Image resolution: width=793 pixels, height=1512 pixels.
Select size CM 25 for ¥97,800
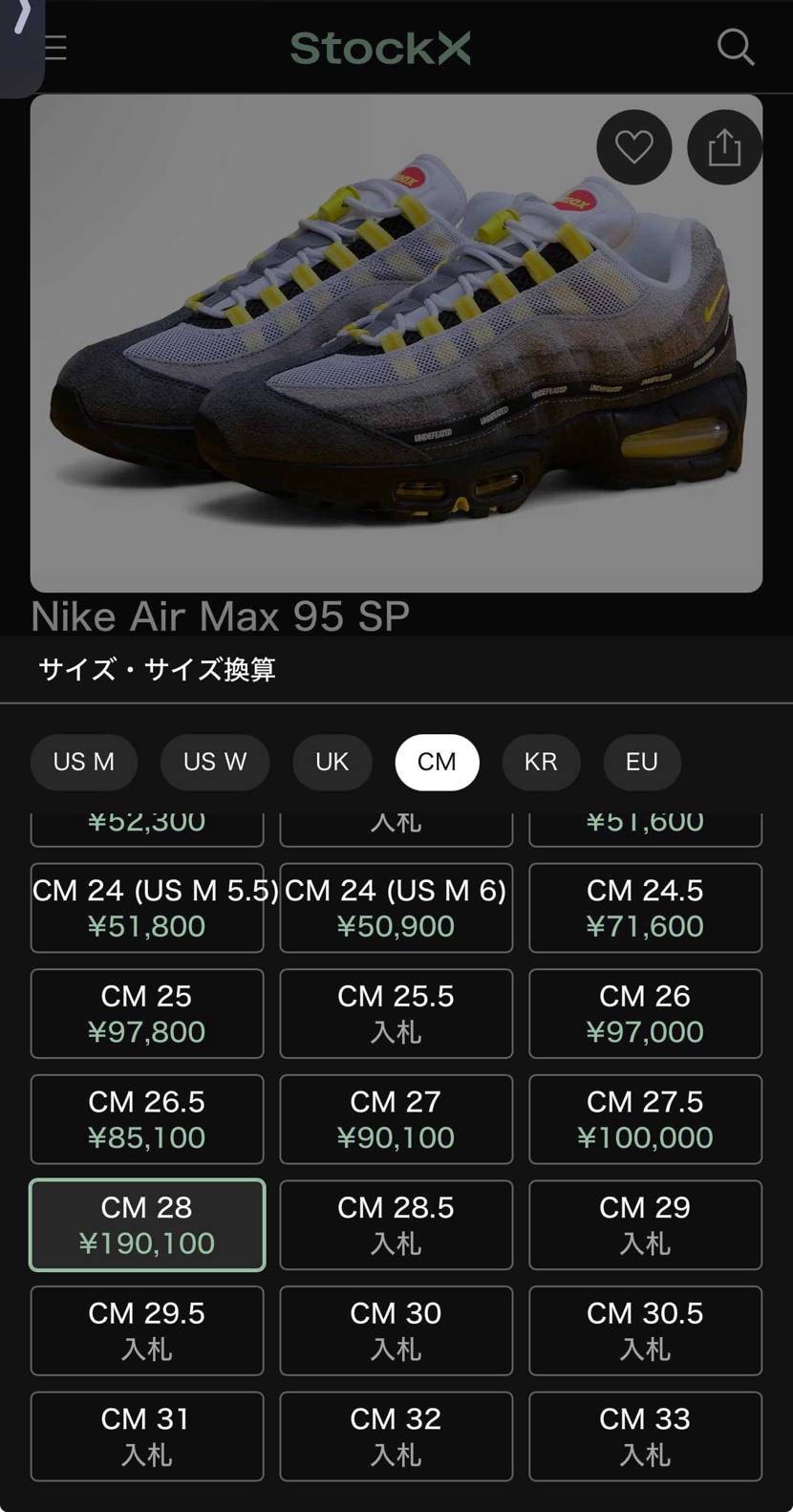click(146, 1013)
